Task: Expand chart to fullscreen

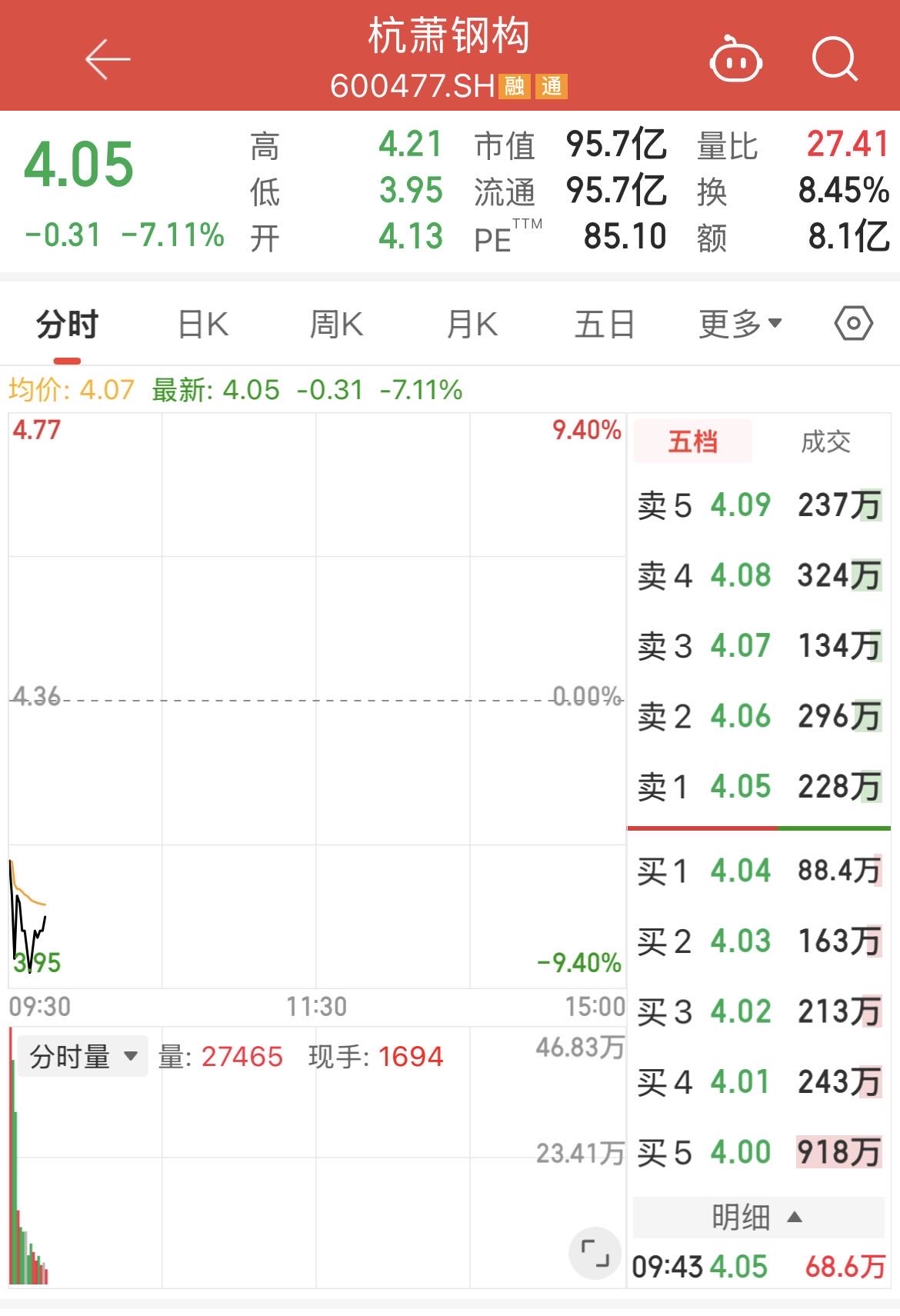Action: point(594,1254)
